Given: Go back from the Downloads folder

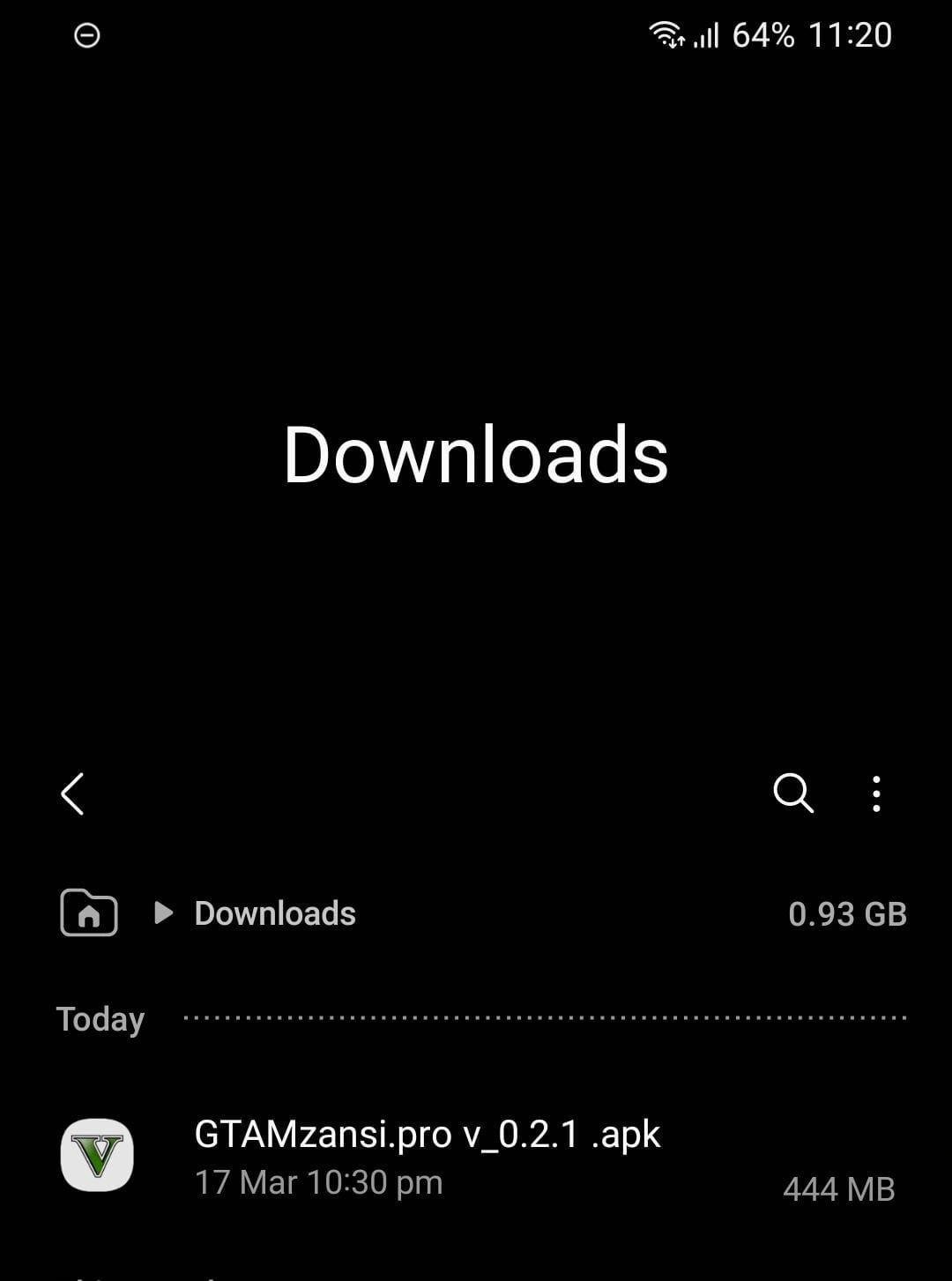Looking at the screenshot, I should click(73, 793).
